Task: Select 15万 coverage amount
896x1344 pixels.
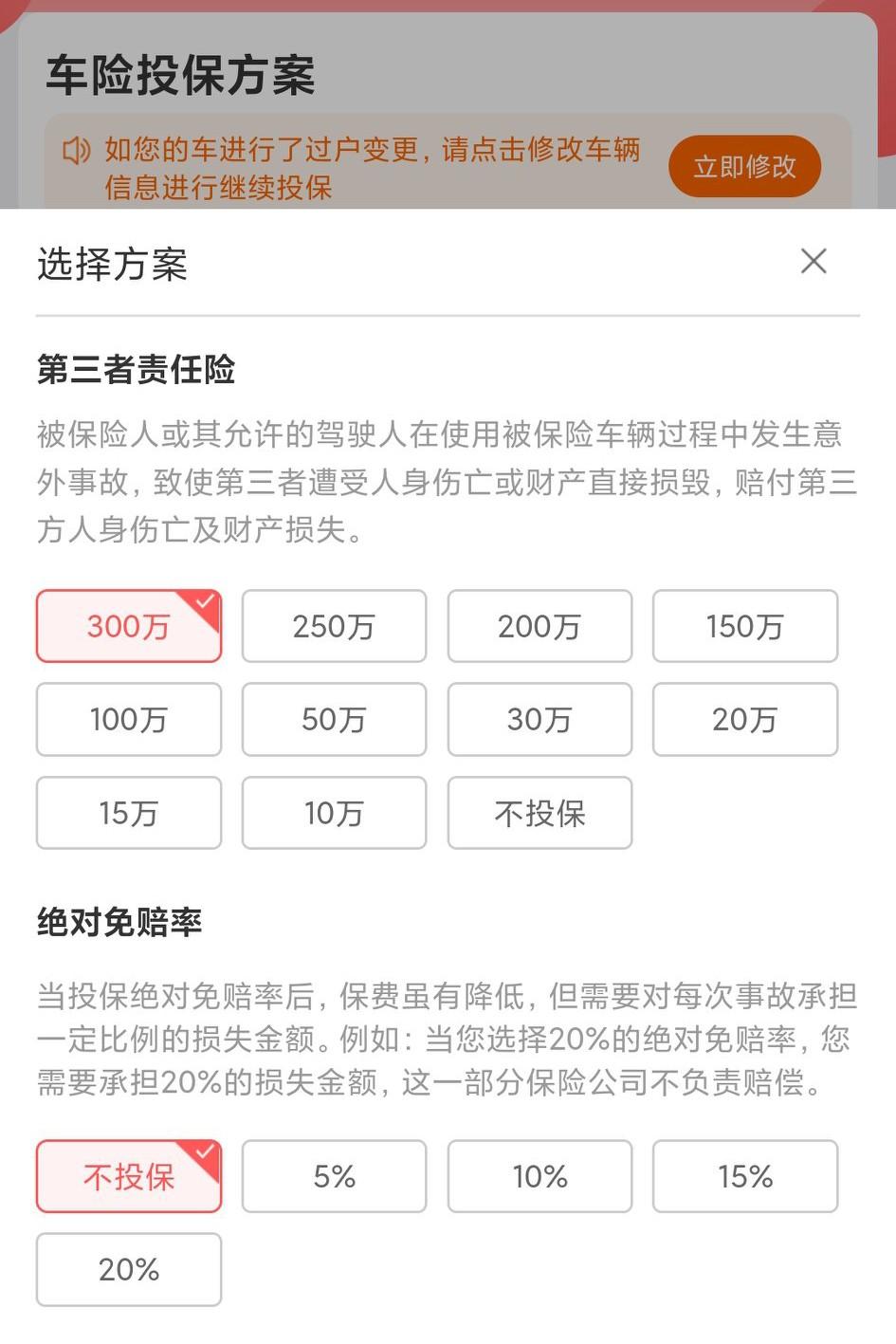Action: tap(128, 812)
